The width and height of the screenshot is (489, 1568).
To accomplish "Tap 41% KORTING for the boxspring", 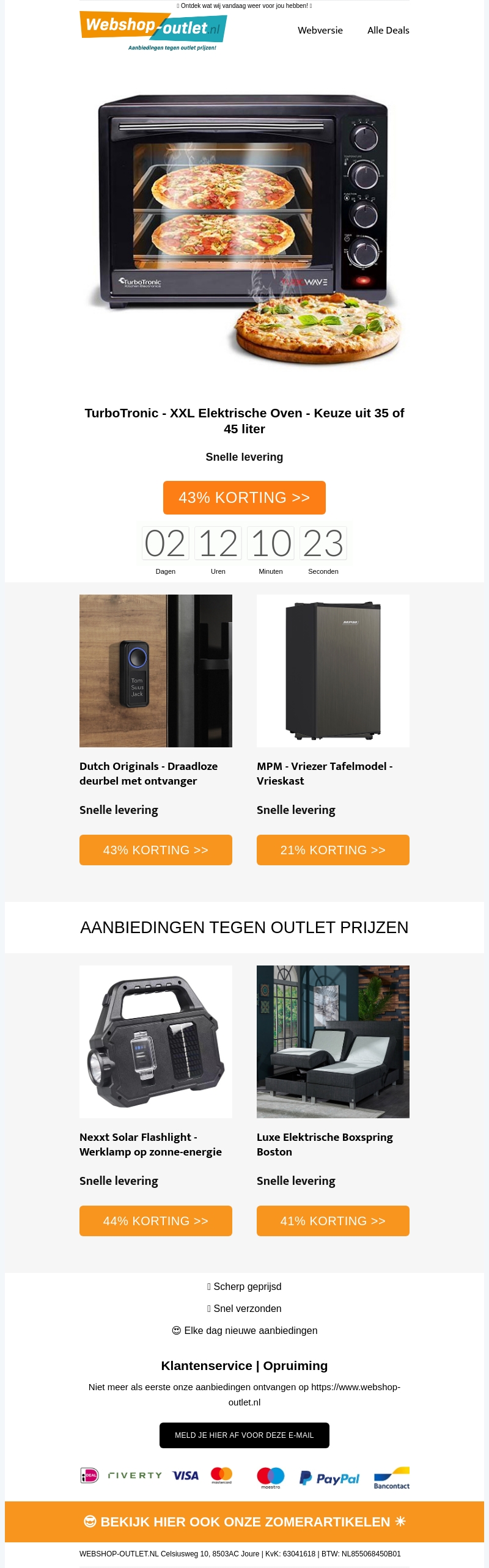I will (333, 1220).
